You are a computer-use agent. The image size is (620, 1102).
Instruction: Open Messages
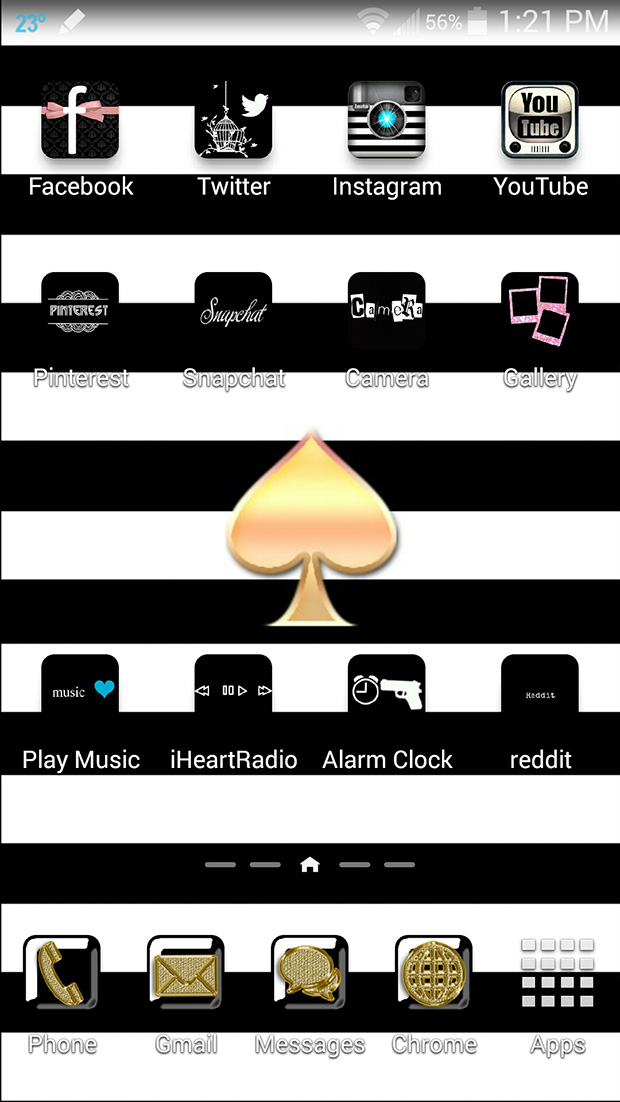click(x=310, y=976)
